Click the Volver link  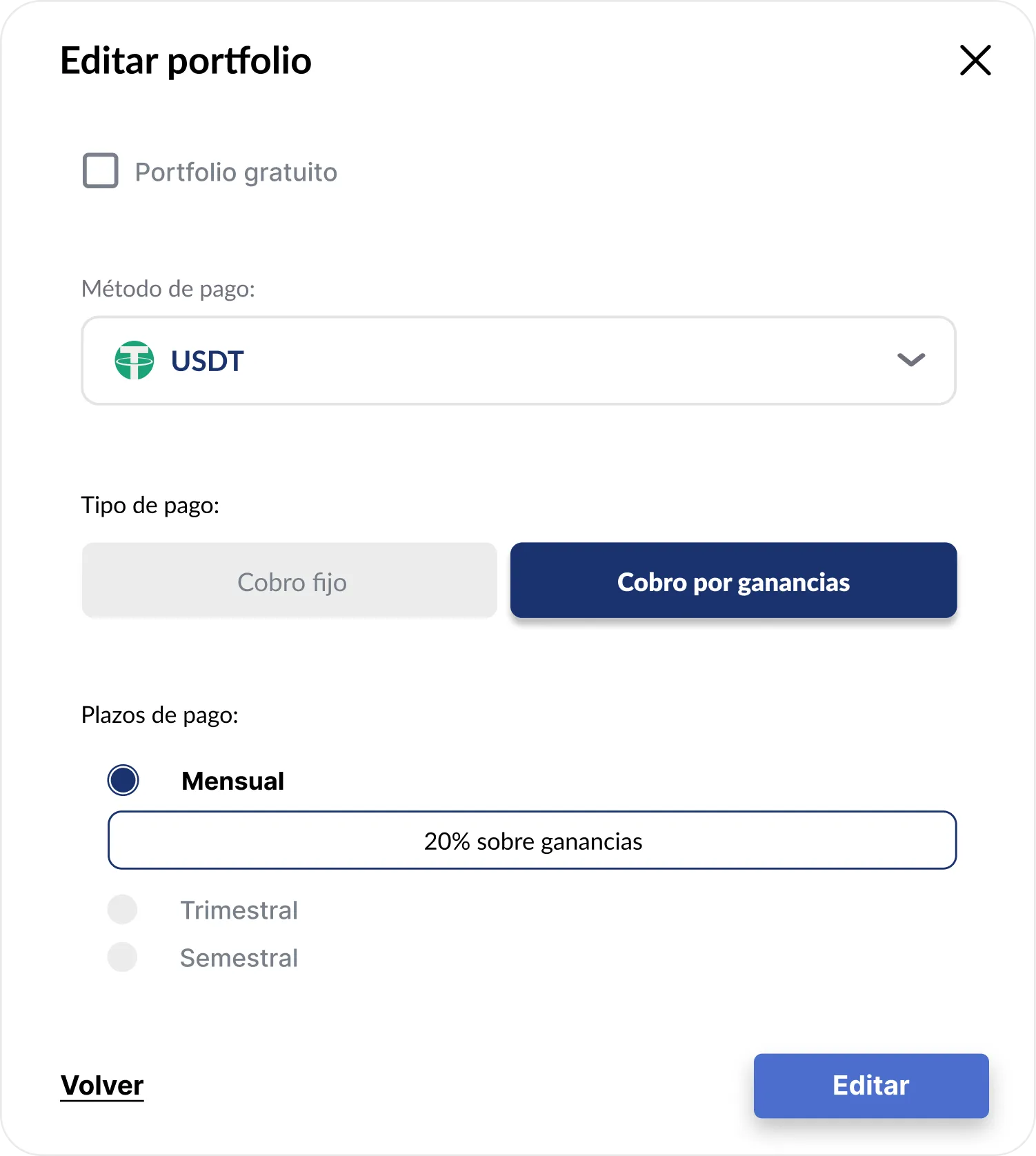coord(101,1085)
